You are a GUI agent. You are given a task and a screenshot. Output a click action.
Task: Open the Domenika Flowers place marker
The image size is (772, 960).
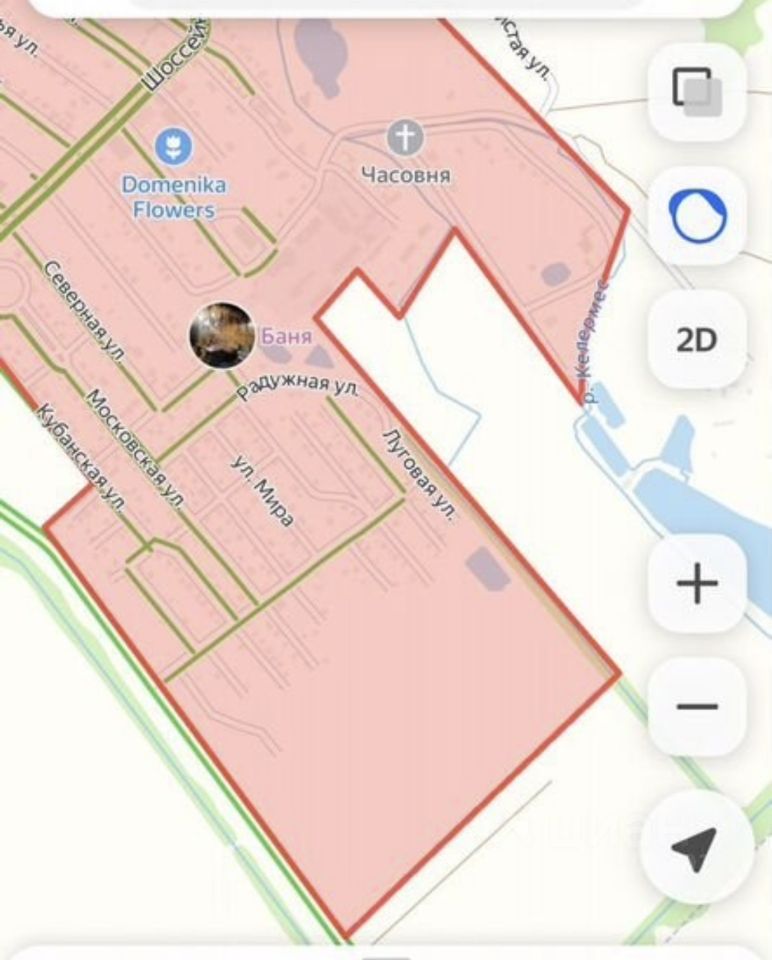click(x=174, y=148)
